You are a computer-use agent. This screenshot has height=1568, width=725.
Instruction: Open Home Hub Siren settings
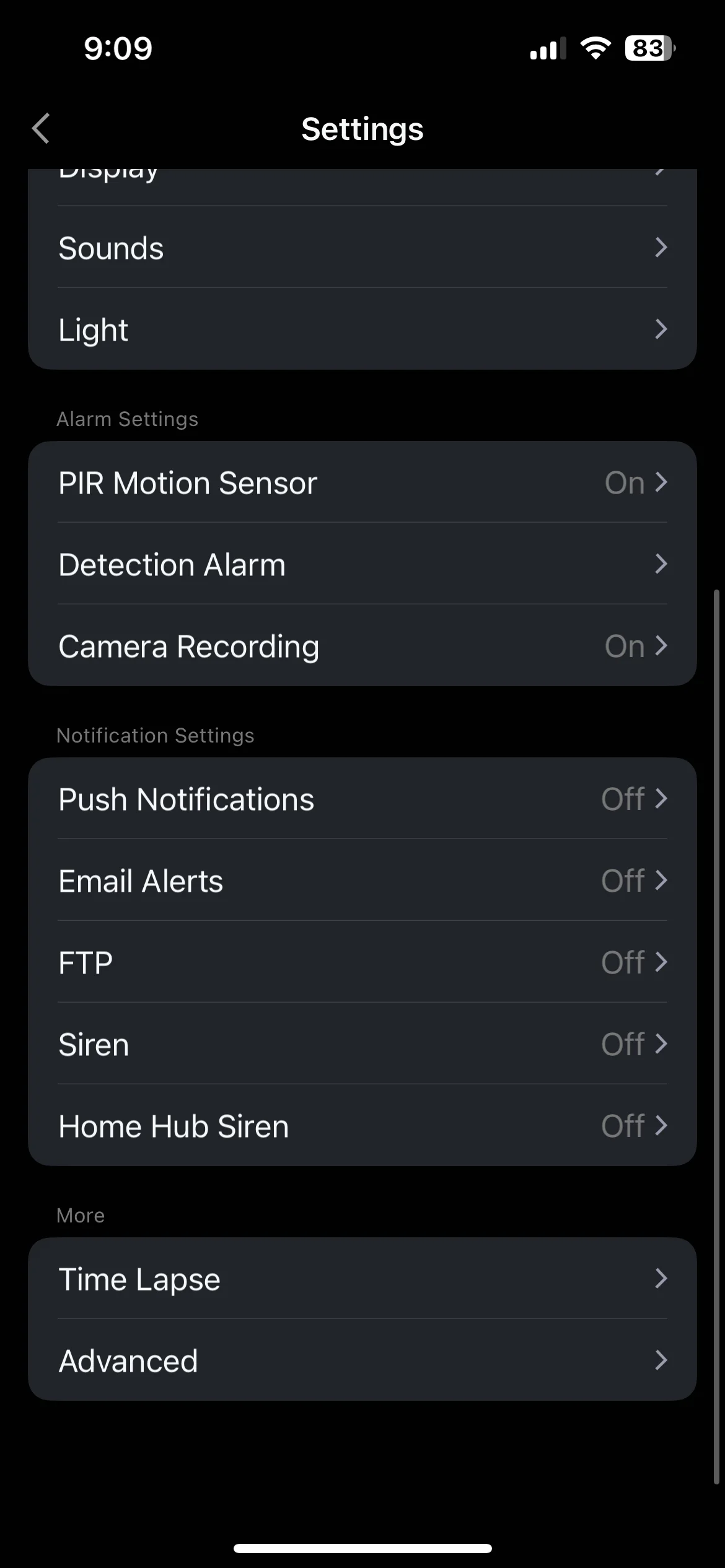pos(362,1126)
